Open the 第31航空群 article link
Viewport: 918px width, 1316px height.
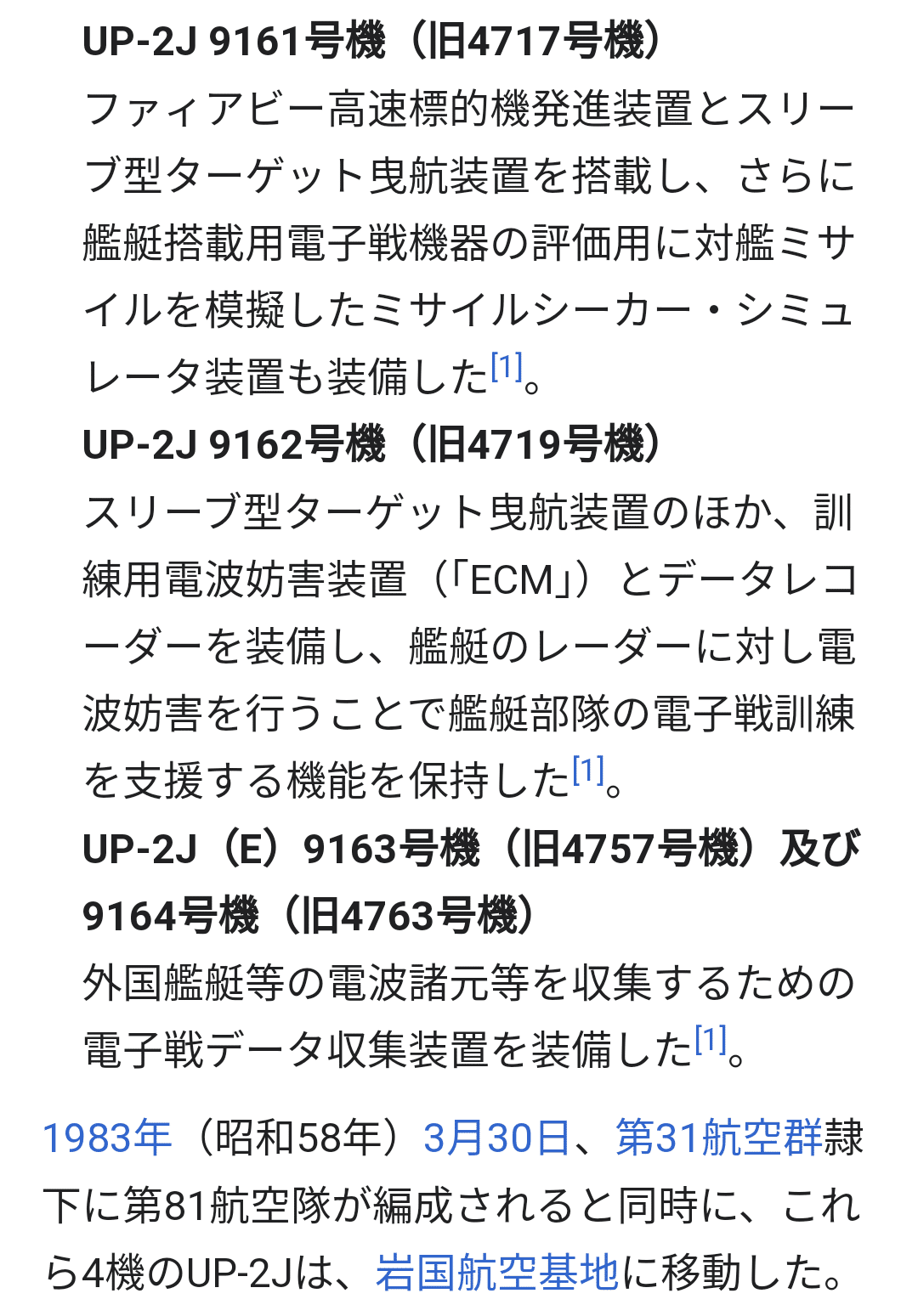[x=718, y=1138]
